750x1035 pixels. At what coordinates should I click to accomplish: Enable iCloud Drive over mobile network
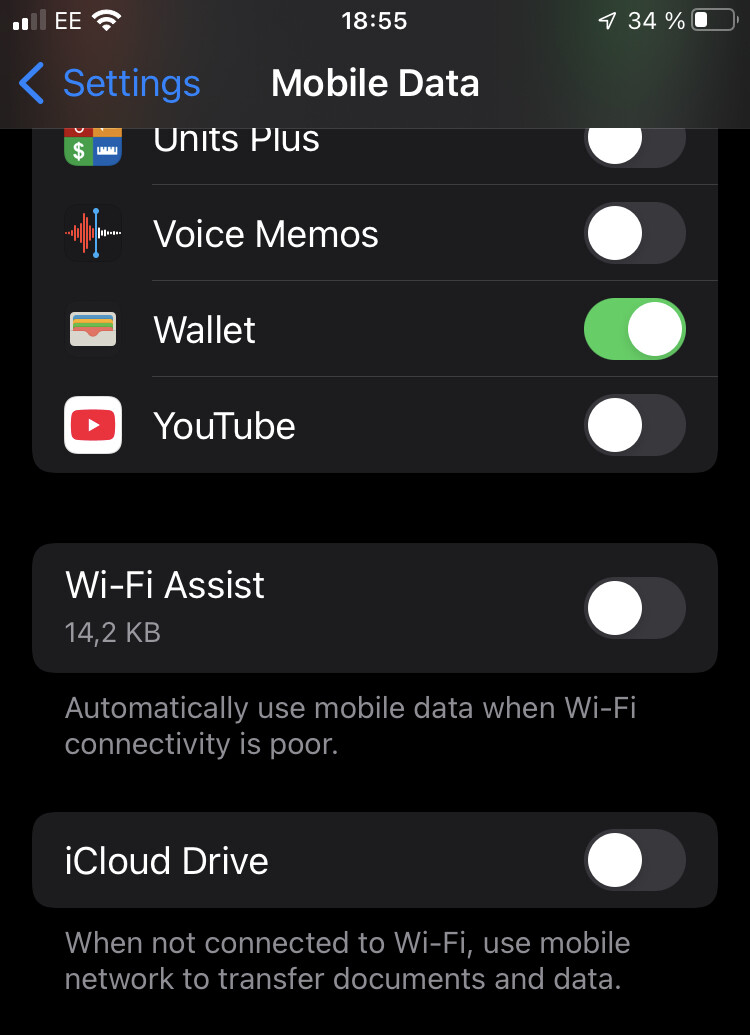point(634,861)
